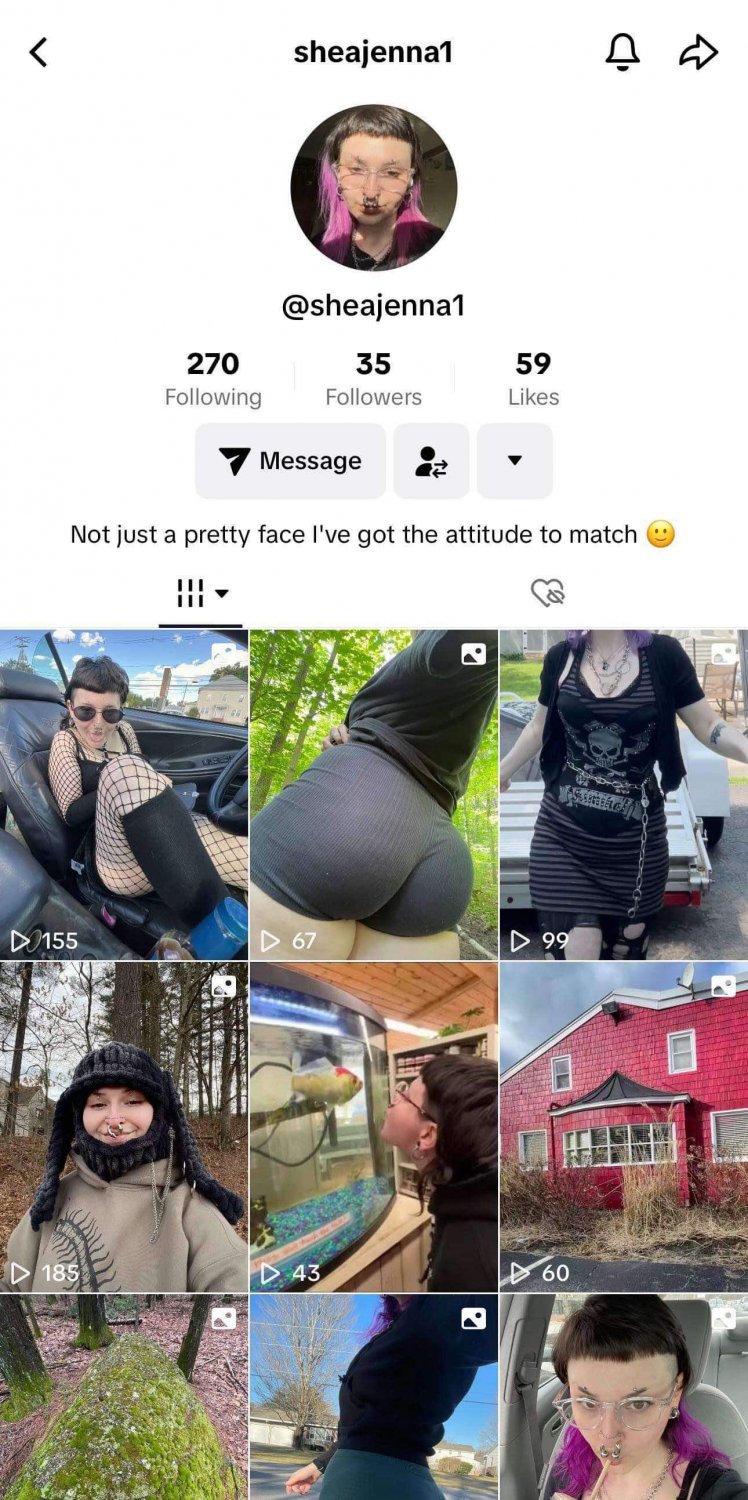Open the profile picture

[373, 188]
